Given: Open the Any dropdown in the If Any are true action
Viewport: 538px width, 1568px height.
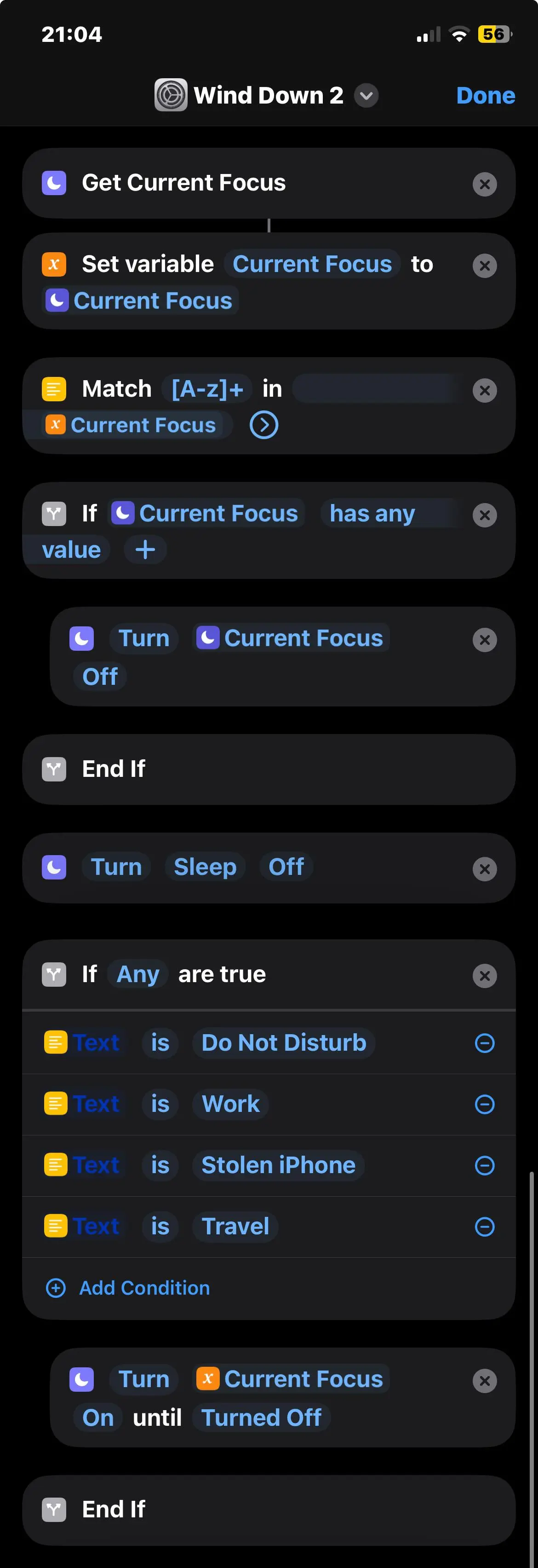Looking at the screenshot, I should [x=137, y=974].
